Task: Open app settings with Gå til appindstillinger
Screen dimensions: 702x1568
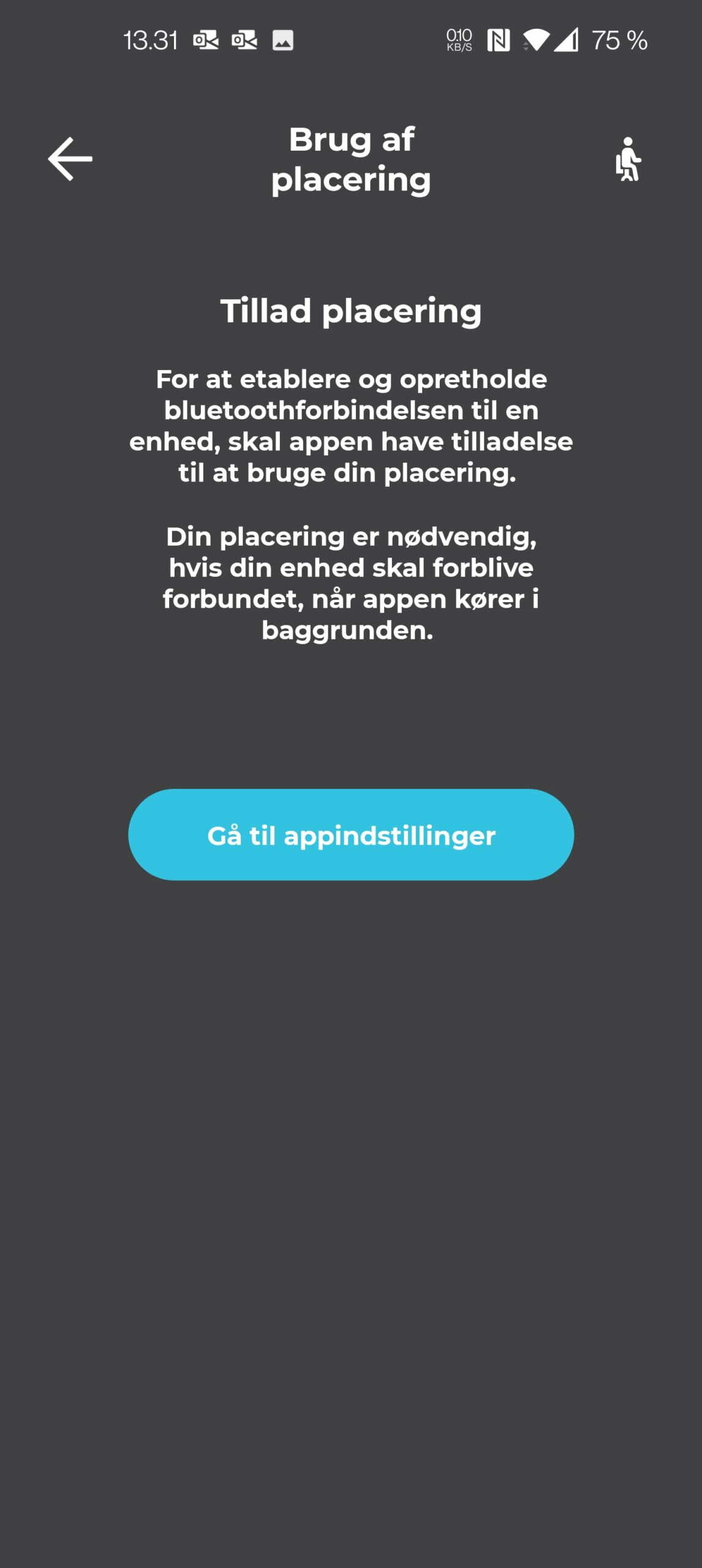Action: (351, 835)
